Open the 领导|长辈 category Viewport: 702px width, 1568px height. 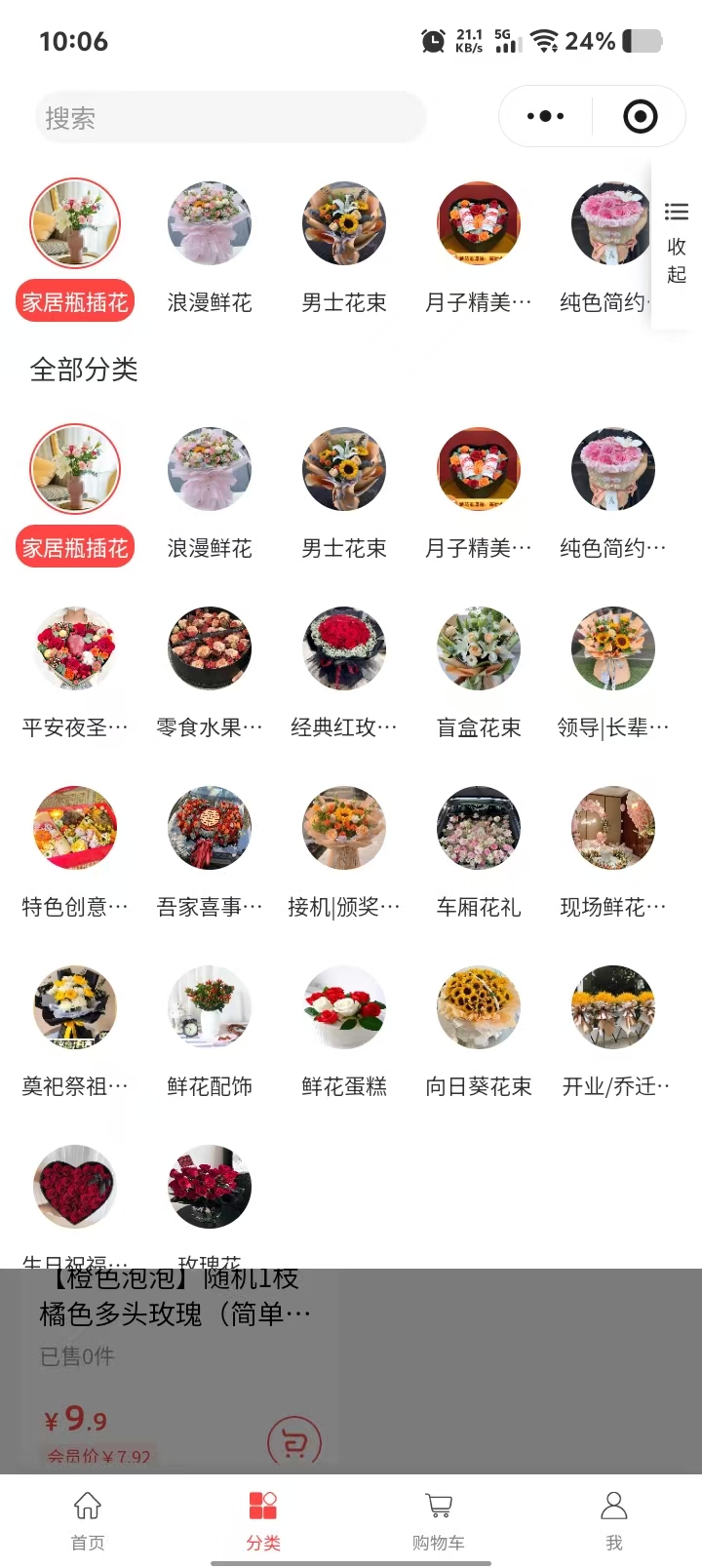613,671
